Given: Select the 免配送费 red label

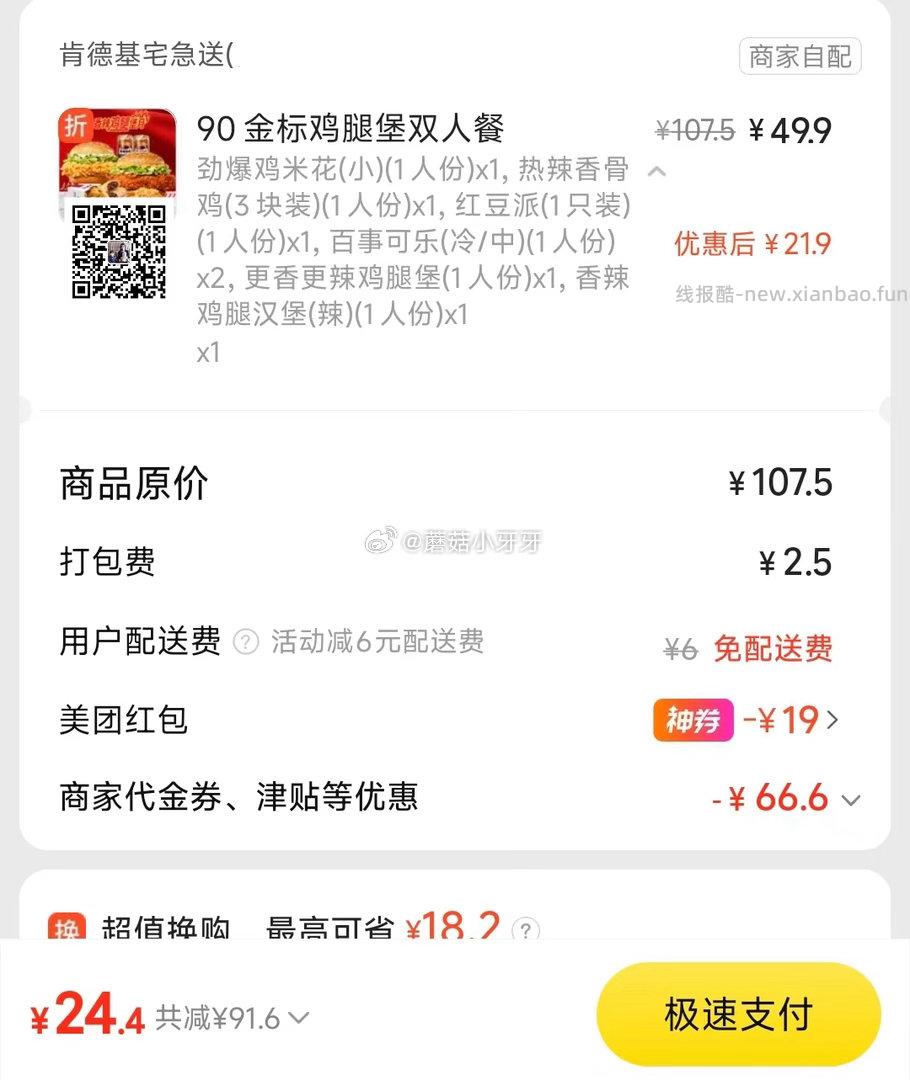Looking at the screenshot, I should [771, 649].
